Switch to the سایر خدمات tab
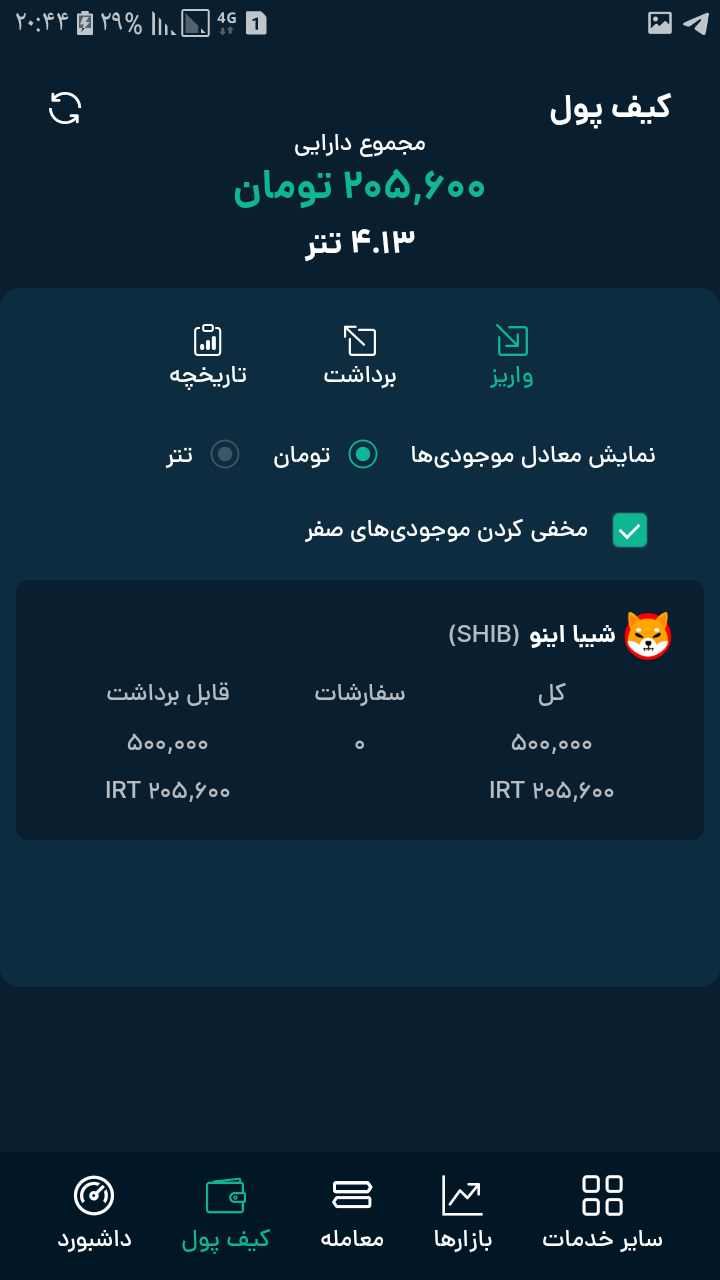Image resolution: width=720 pixels, height=1280 pixels. click(x=602, y=1212)
